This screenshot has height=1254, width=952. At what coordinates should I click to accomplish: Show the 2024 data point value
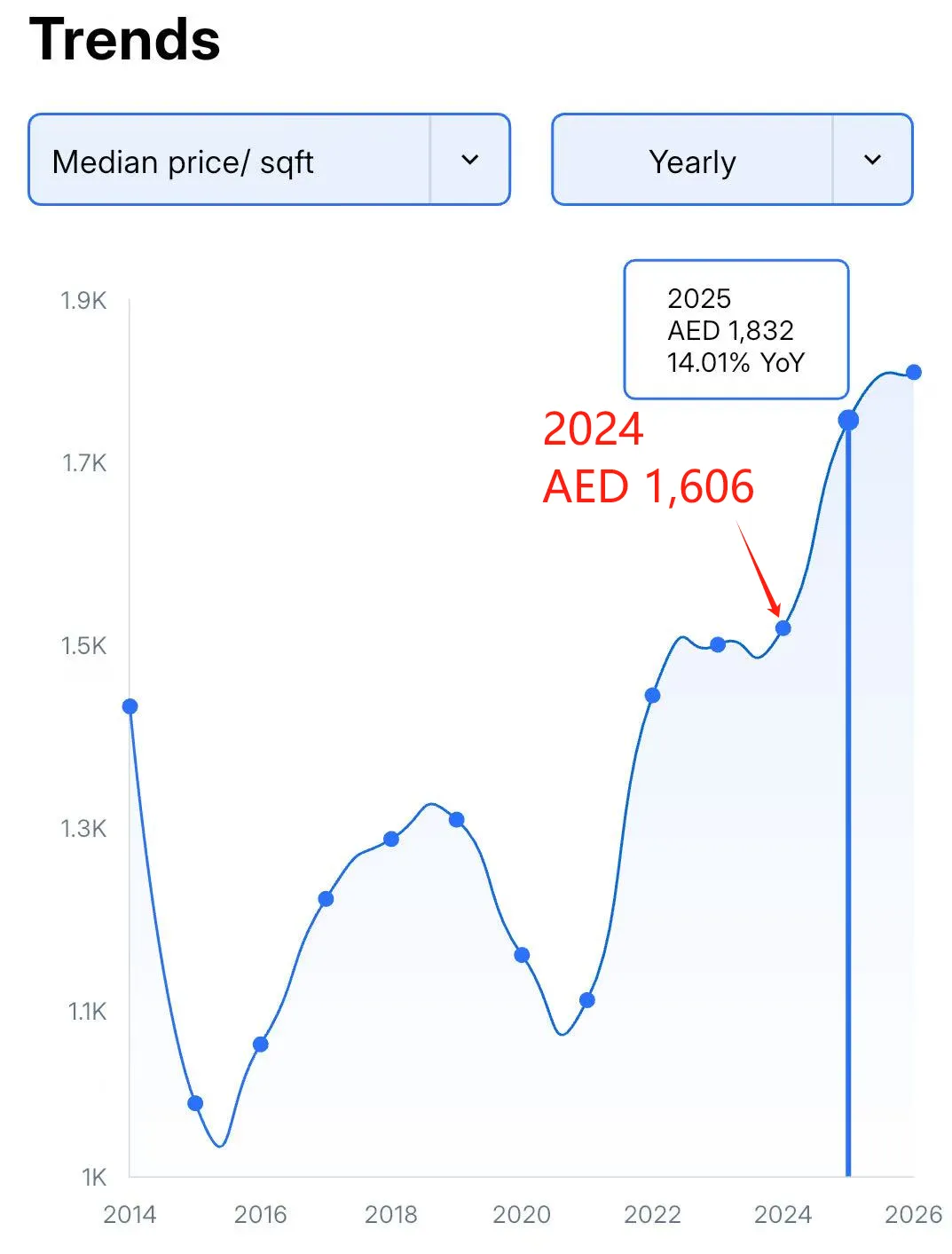tap(783, 628)
